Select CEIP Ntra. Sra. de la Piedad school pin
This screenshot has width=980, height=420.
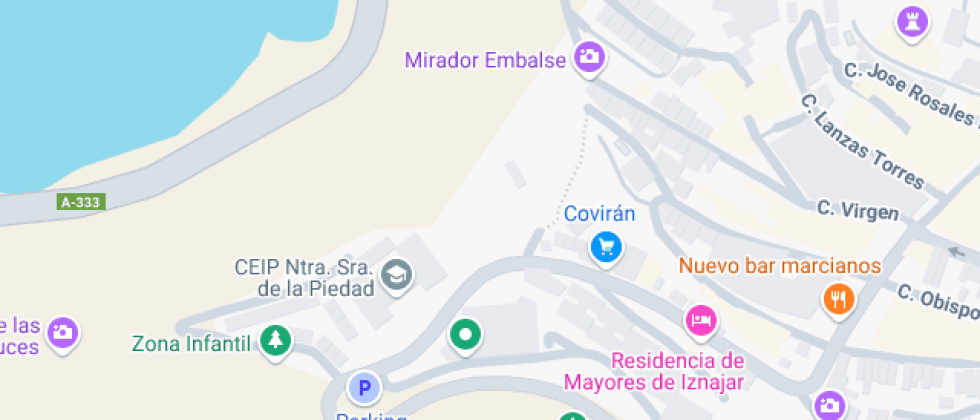point(397,276)
